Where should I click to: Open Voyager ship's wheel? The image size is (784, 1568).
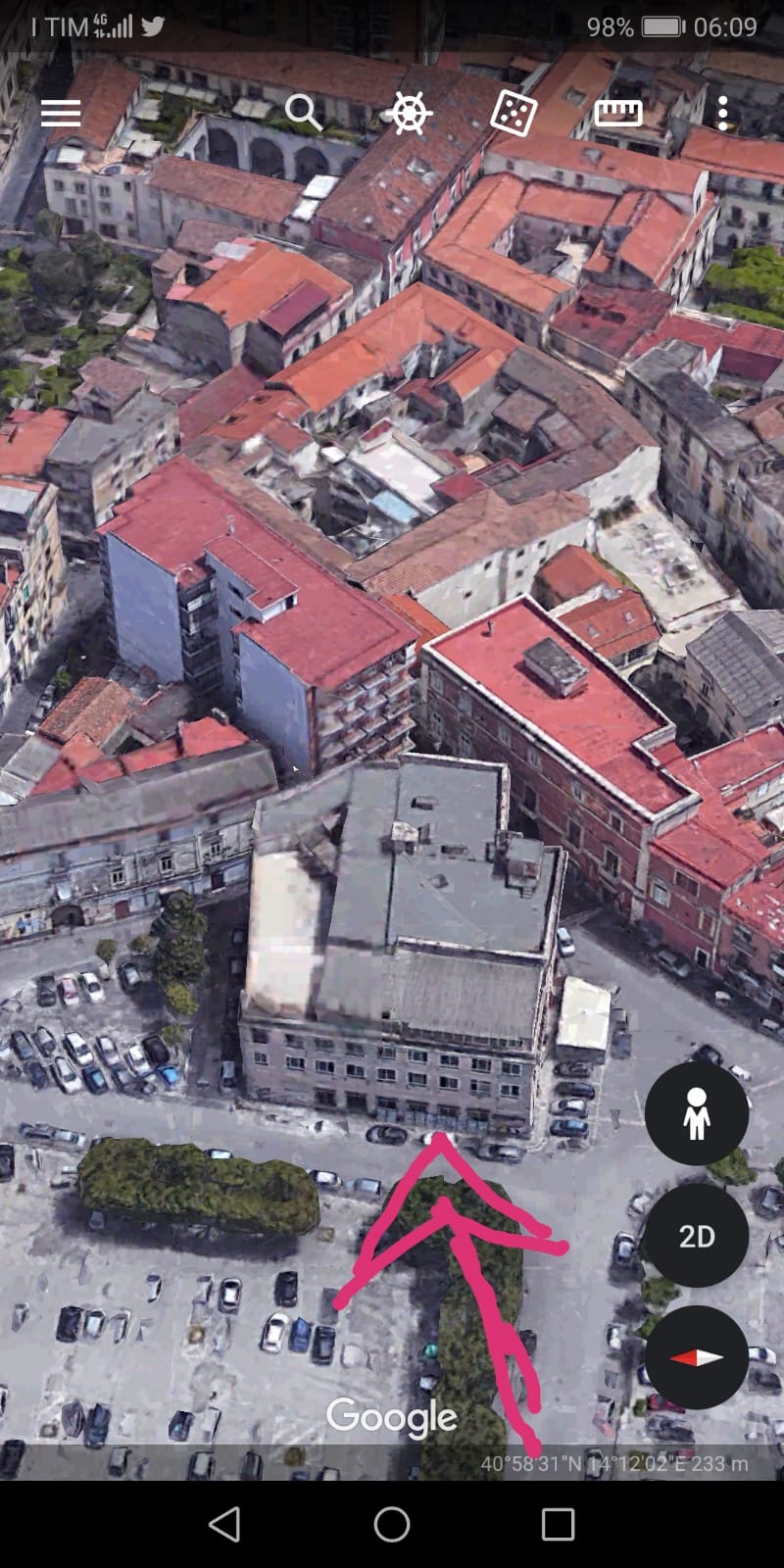point(409,113)
